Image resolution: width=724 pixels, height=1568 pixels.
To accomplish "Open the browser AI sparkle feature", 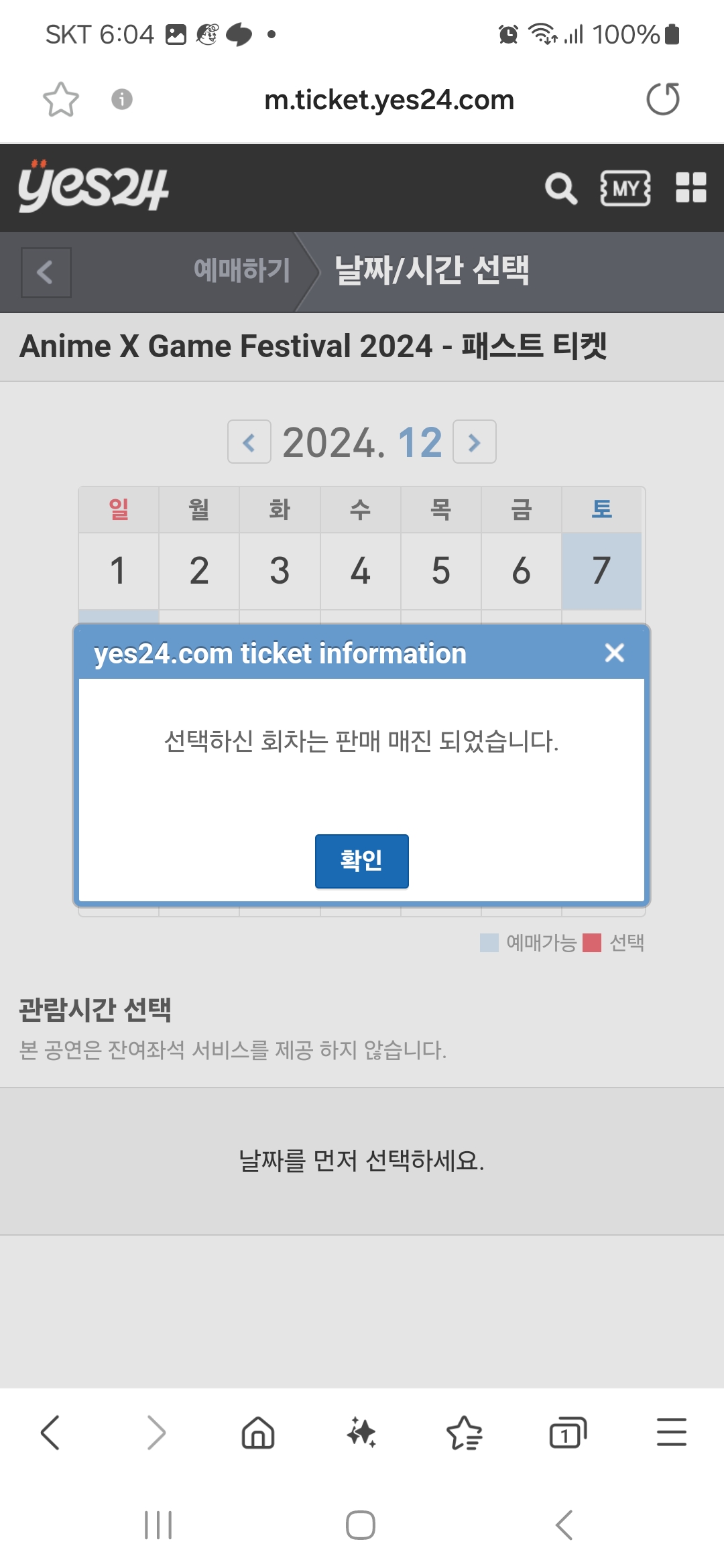I will [361, 1433].
